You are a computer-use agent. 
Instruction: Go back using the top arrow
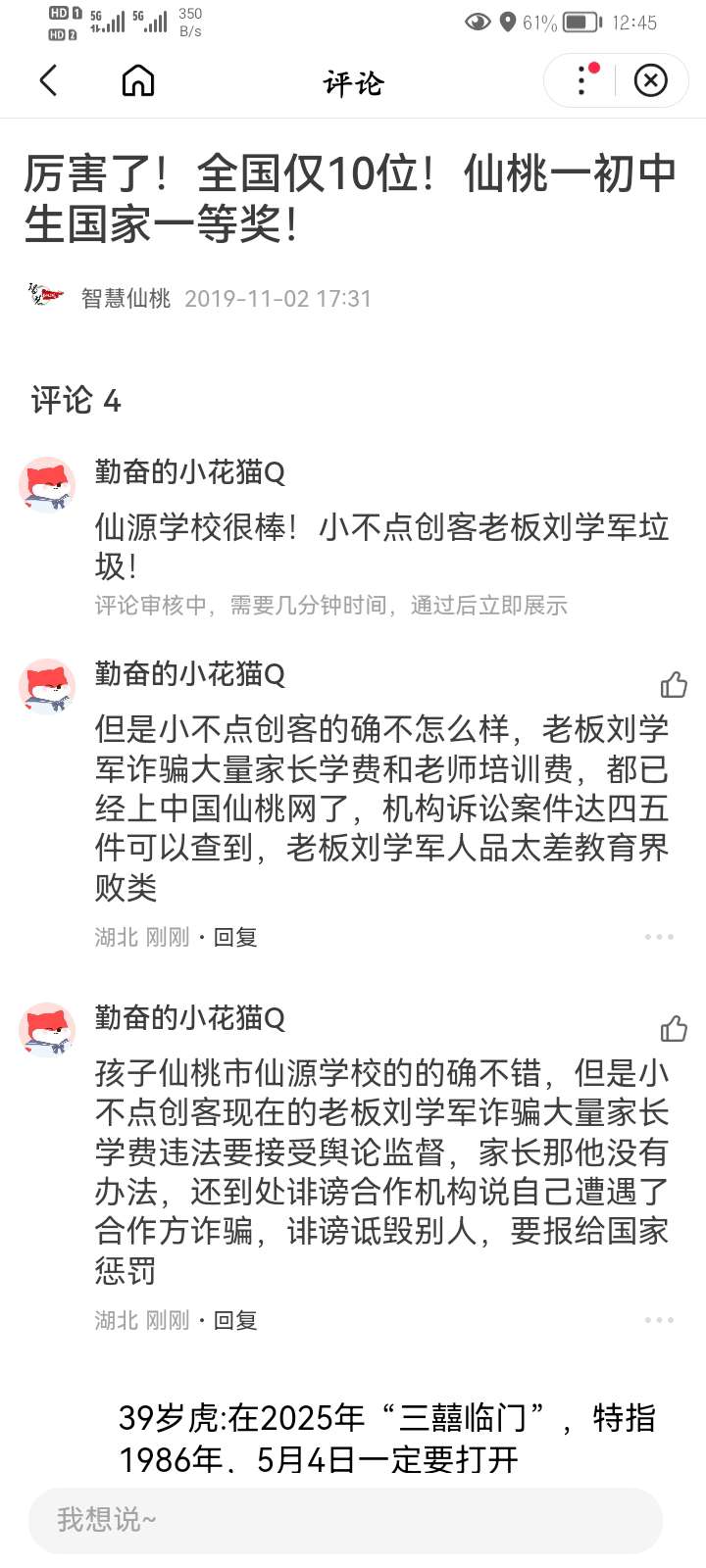pos(48,80)
